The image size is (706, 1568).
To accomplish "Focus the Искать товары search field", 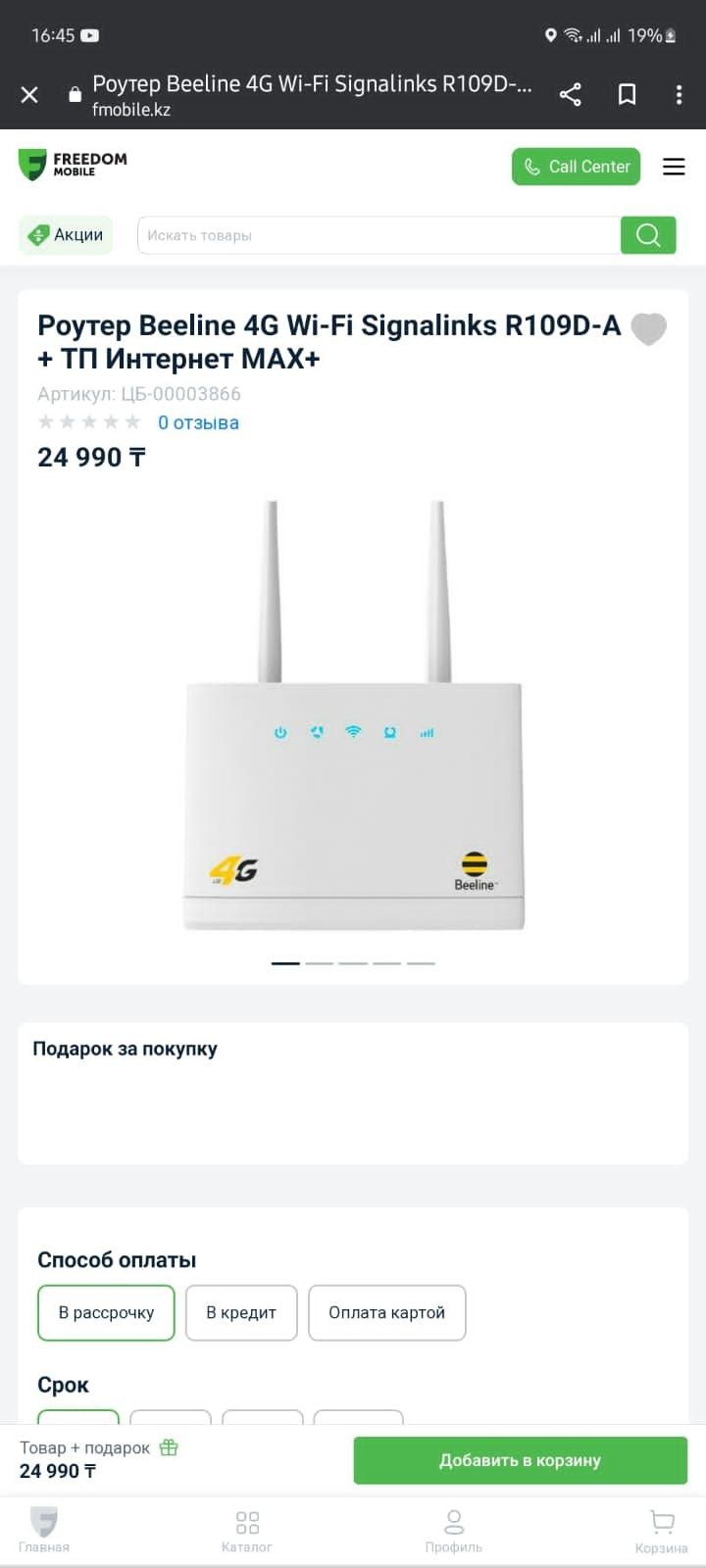I will [378, 235].
